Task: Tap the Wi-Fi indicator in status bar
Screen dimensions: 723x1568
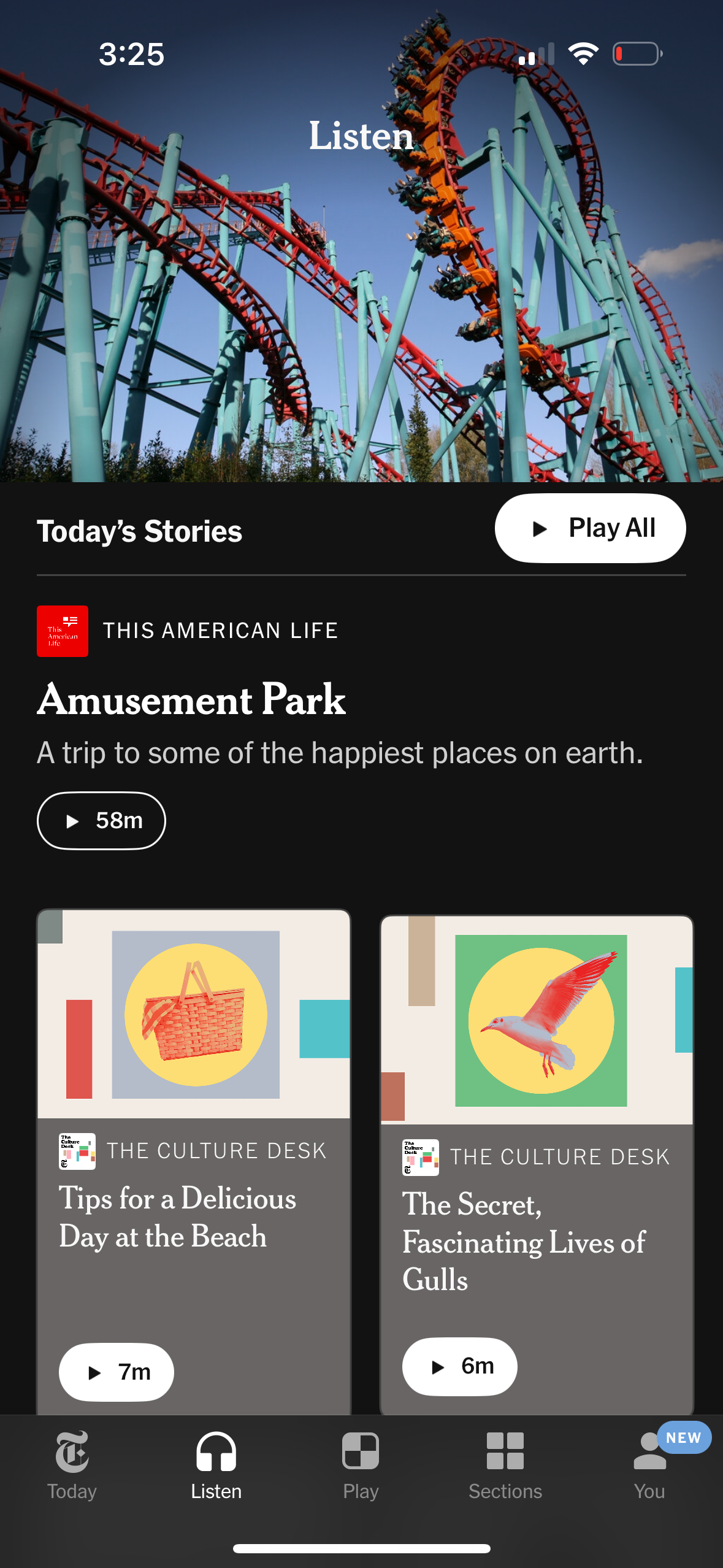Action: (583, 54)
